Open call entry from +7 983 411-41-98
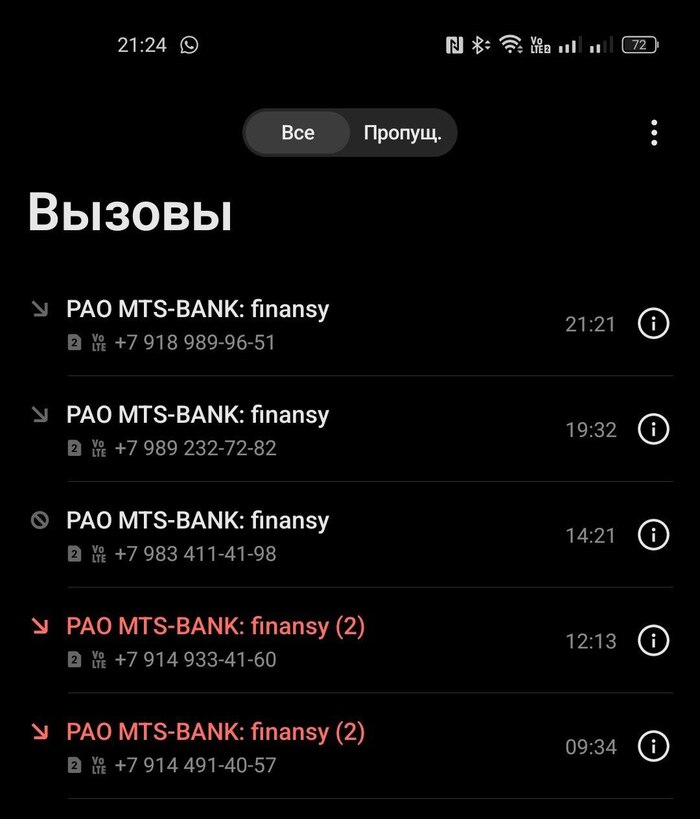Screen dimensions: 700x819 click(300, 536)
